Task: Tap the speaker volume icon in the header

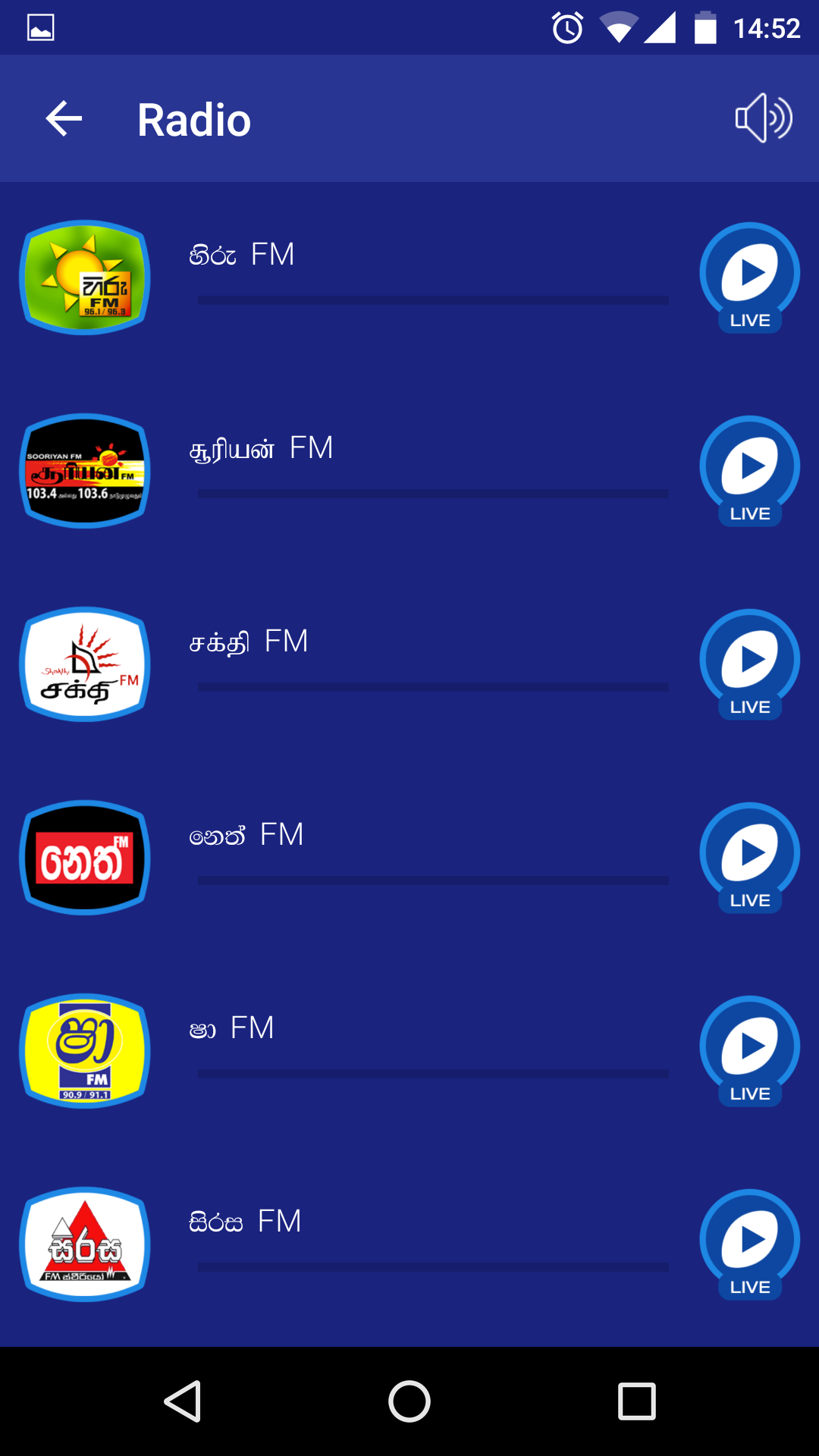Action: tap(764, 118)
